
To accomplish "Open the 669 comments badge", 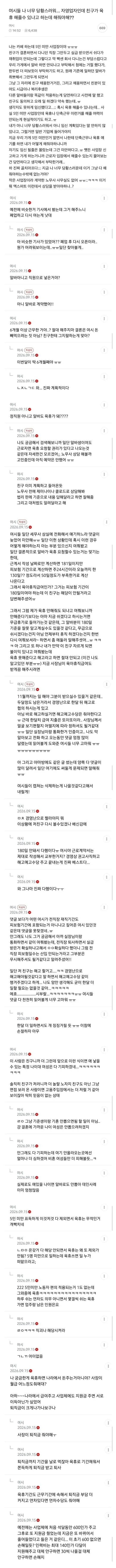I will pos(102,28).
